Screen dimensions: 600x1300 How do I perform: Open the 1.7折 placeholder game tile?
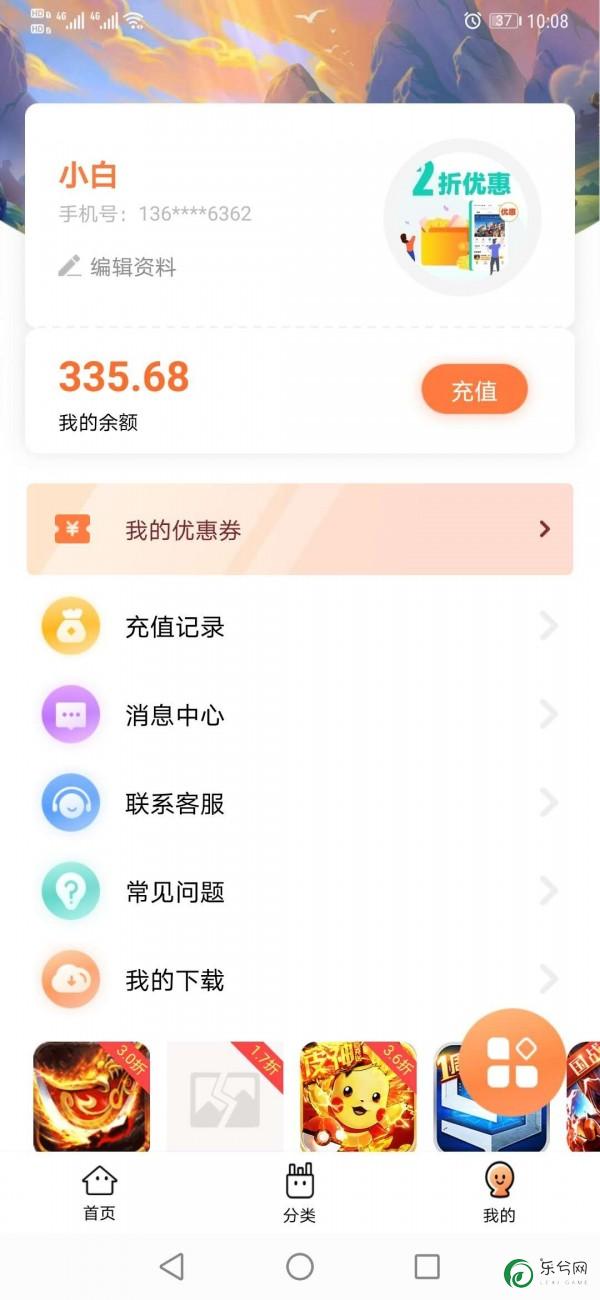click(x=225, y=1097)
